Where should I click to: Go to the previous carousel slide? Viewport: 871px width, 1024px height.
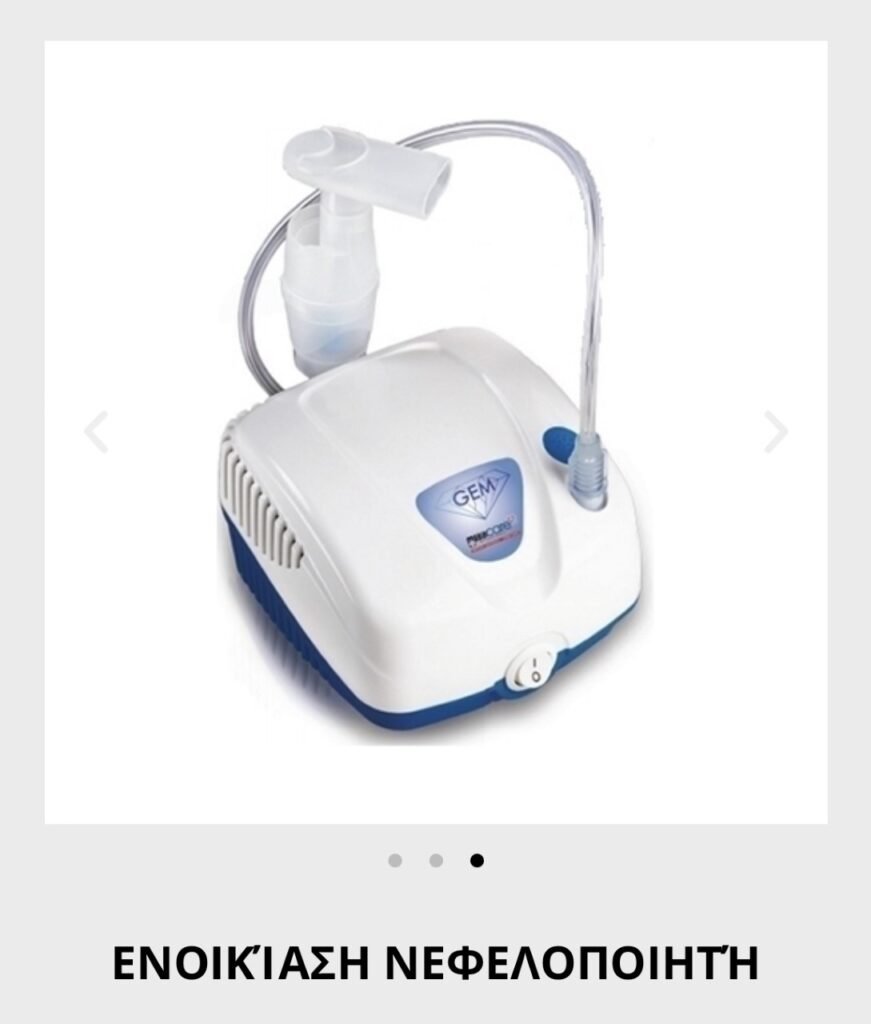pos(96,432)
